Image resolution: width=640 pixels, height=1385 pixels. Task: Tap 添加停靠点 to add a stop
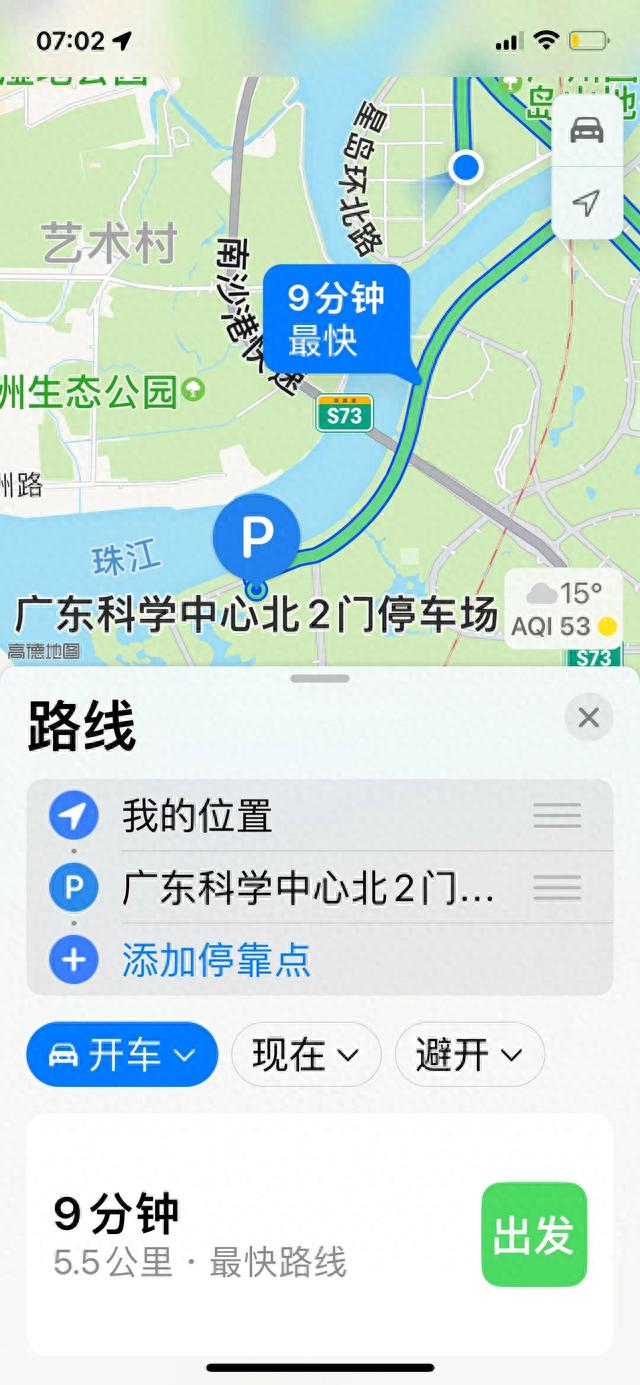click(x=216, y=960)
